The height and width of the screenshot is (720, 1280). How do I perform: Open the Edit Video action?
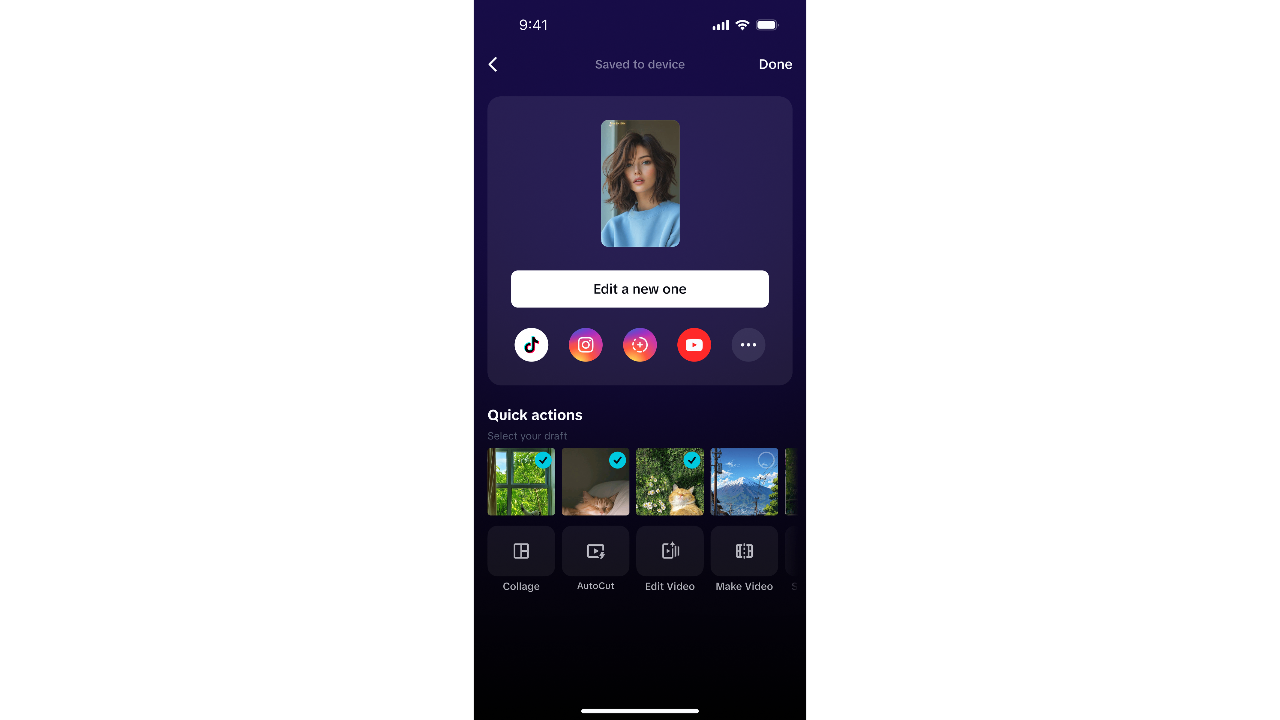click(x=670, y=552)
